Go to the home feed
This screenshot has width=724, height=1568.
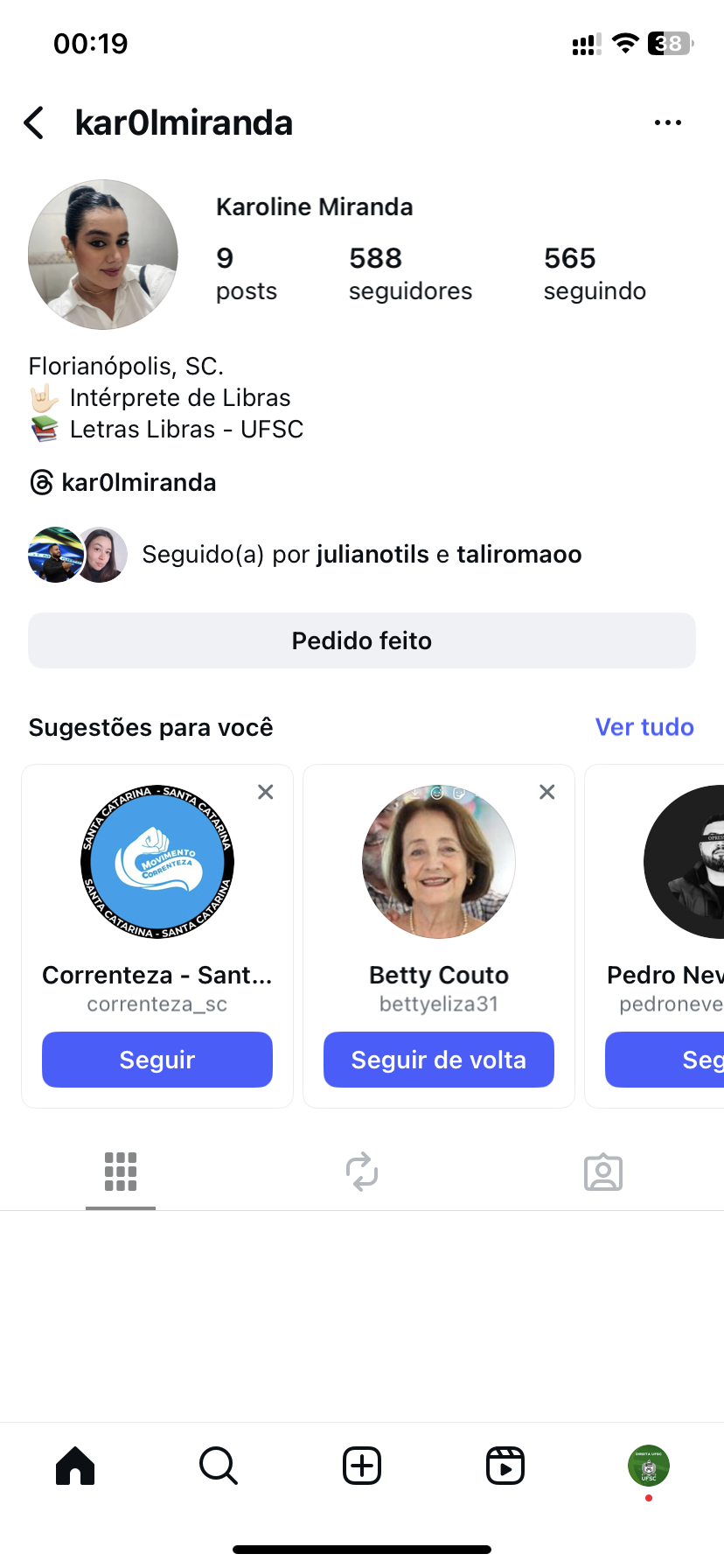tap(75, 1466)
